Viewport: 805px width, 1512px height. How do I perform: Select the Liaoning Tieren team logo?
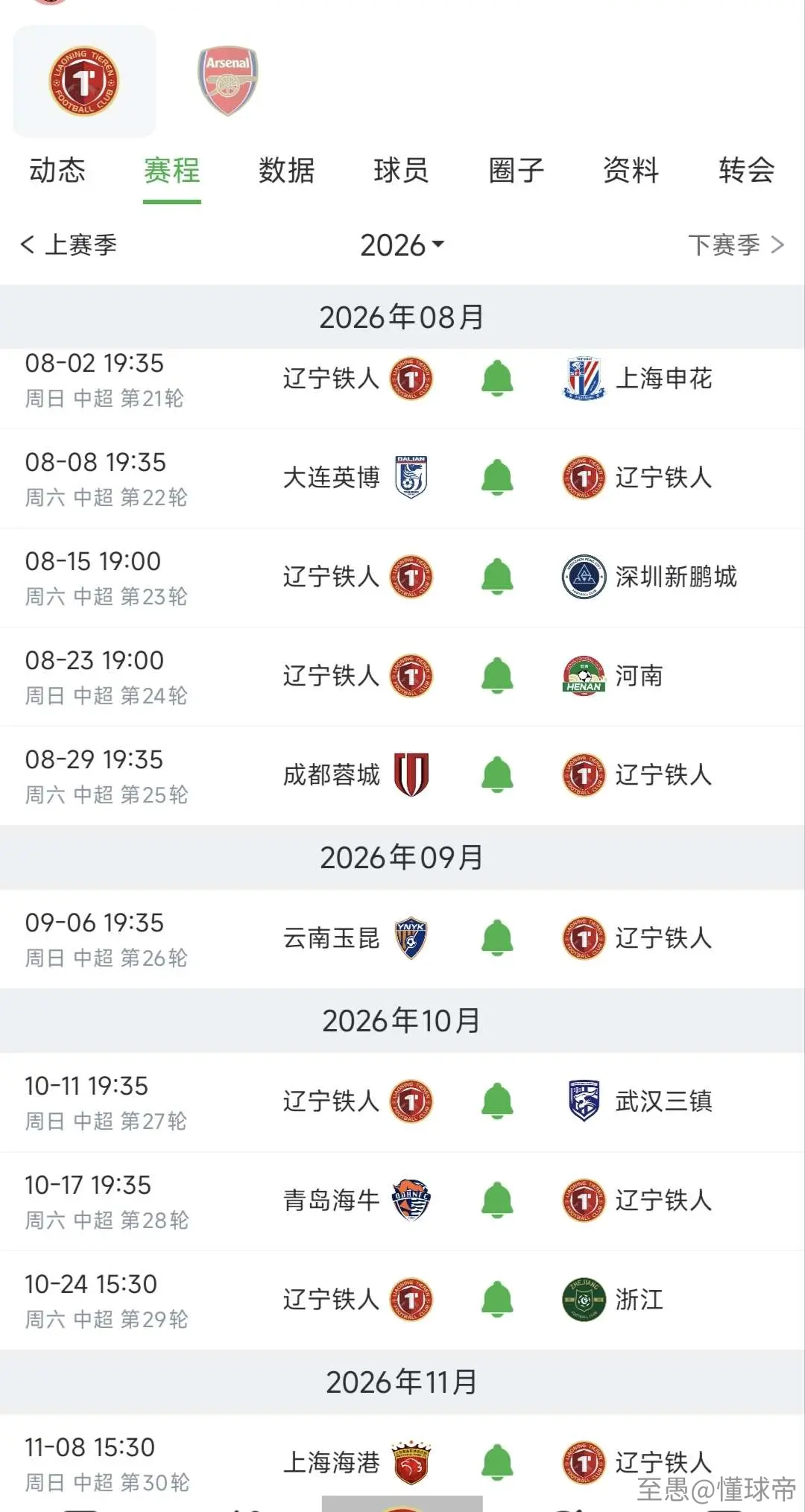click(84, 81)
